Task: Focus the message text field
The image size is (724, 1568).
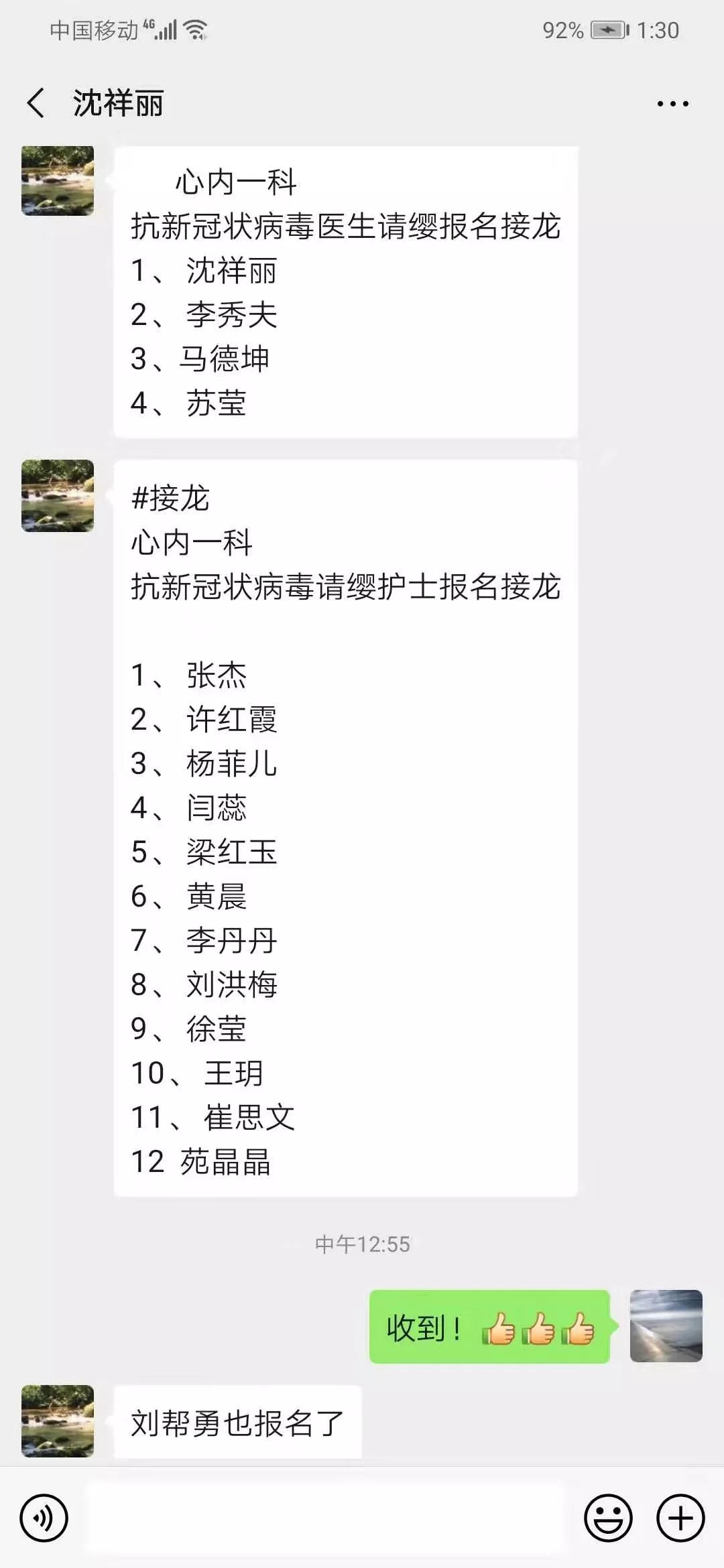Action: click(x=325, y=1518)
